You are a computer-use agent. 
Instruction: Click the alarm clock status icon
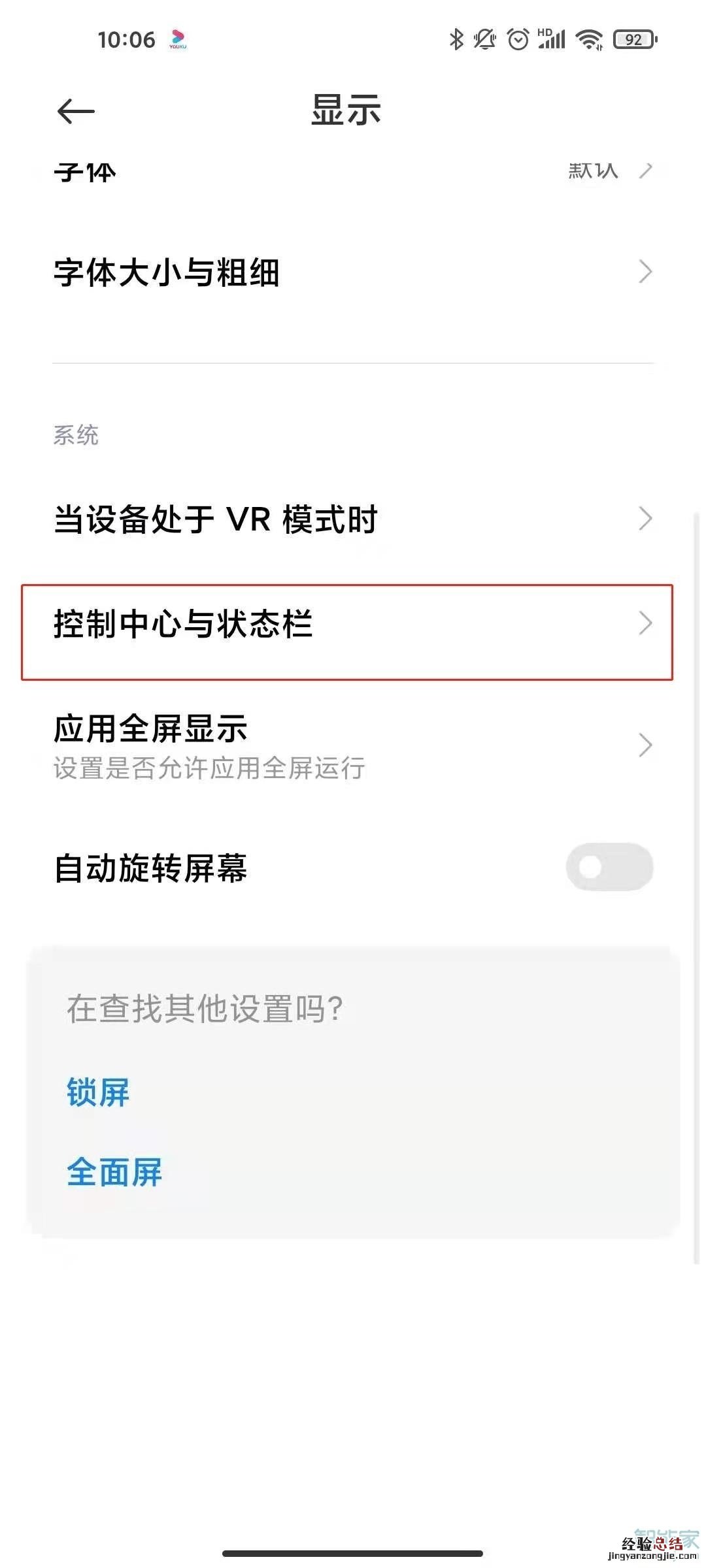(x=516, y=41)
